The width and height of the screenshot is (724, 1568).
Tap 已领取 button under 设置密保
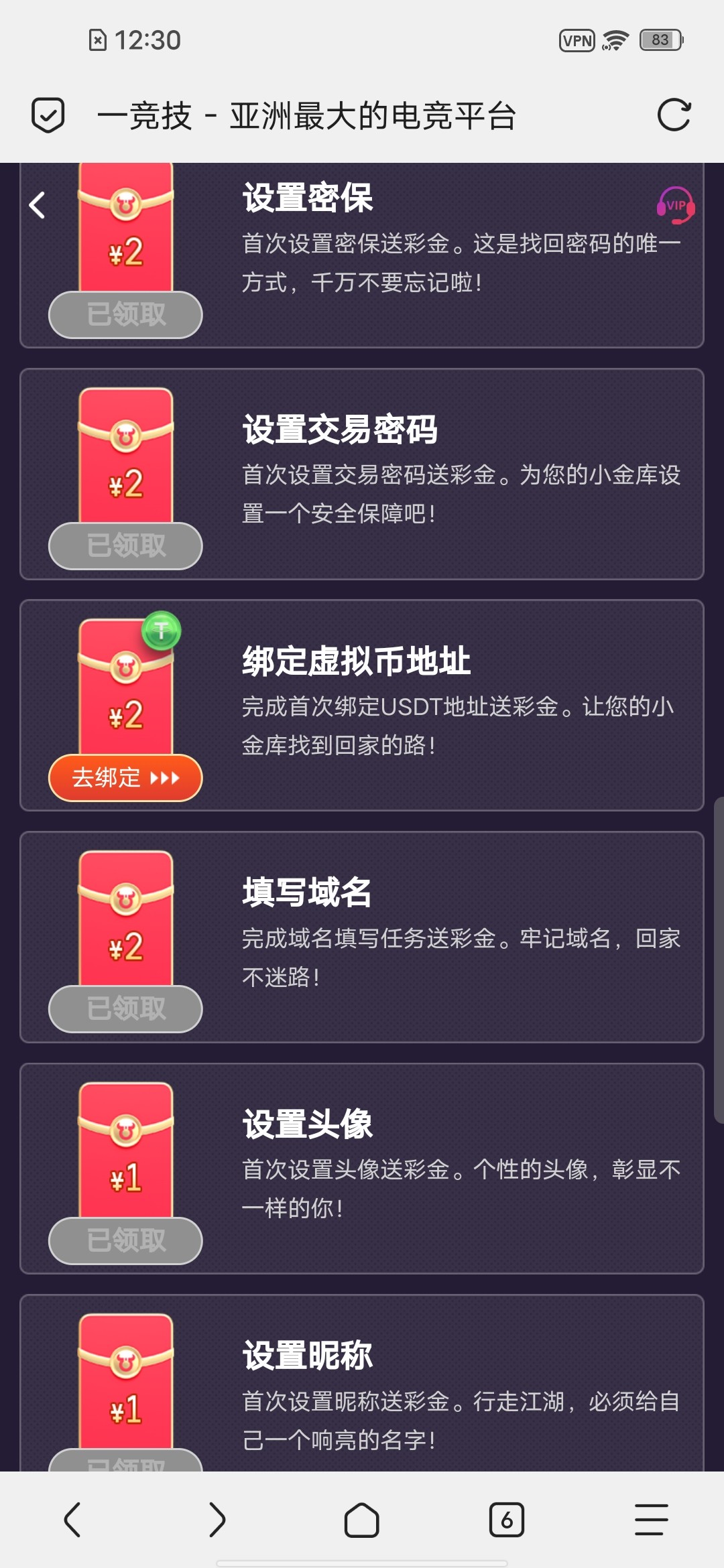click(125, 315)
